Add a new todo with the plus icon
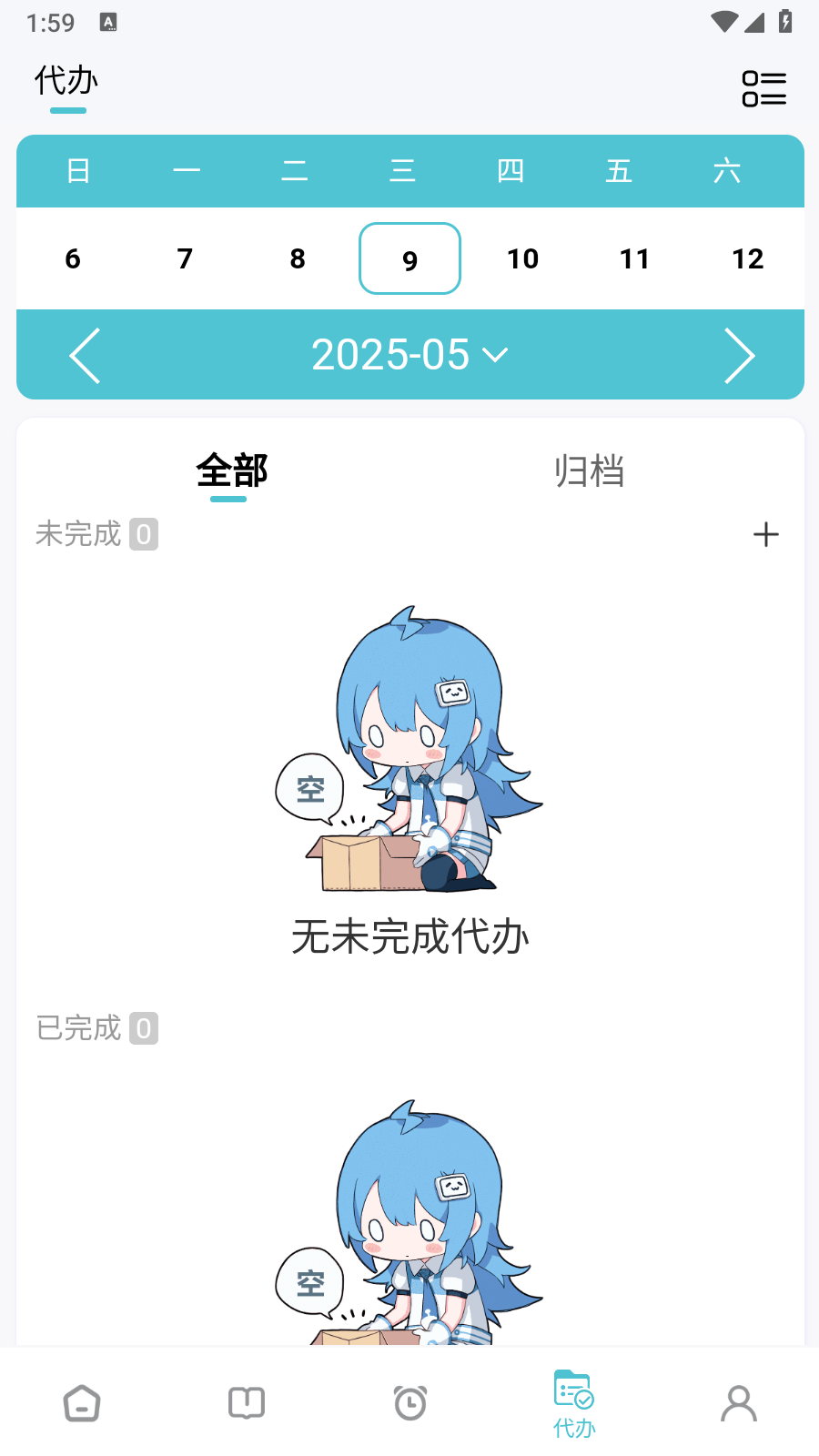The image size is (819, 1456). pyautogui.click(x=766, y=534)
